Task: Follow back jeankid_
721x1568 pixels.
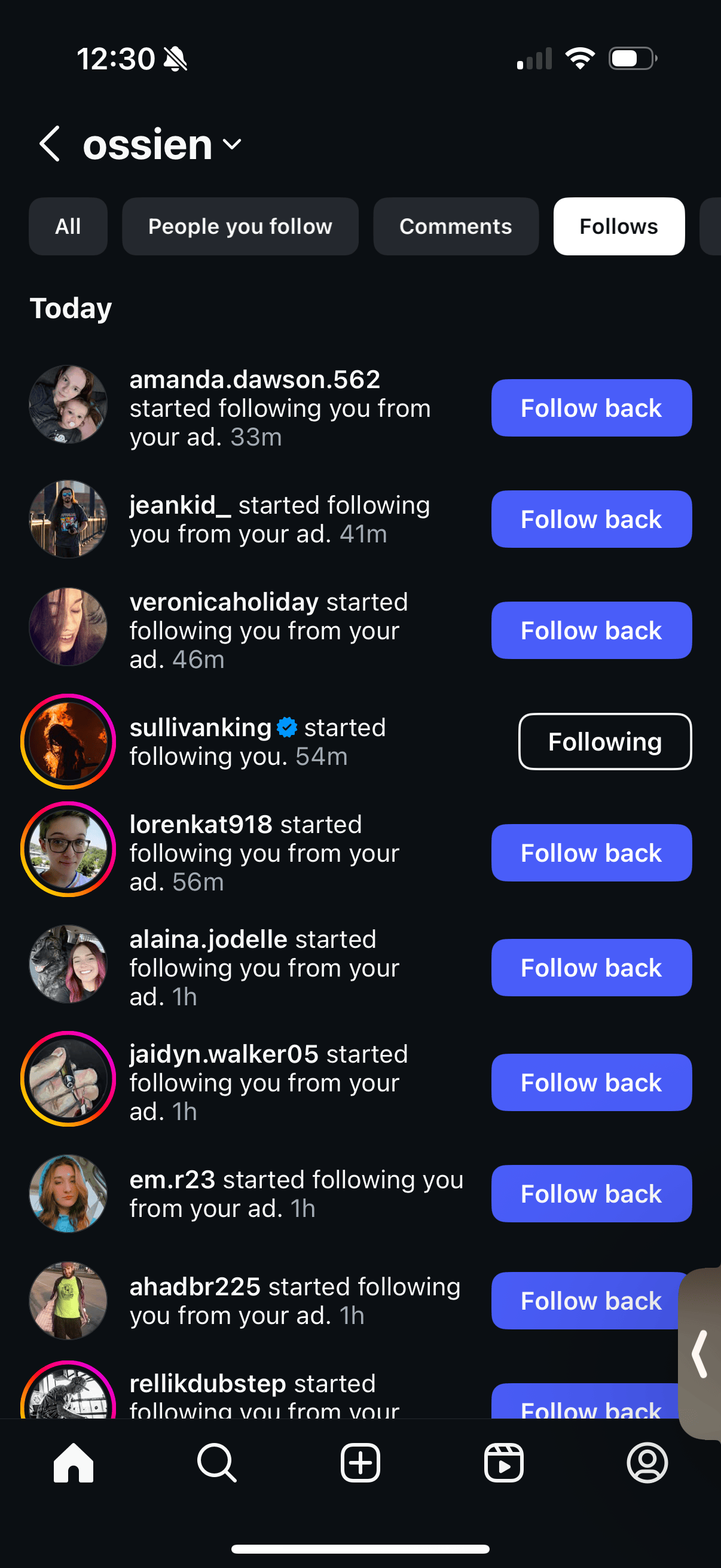Action: (x=591, y=519)
